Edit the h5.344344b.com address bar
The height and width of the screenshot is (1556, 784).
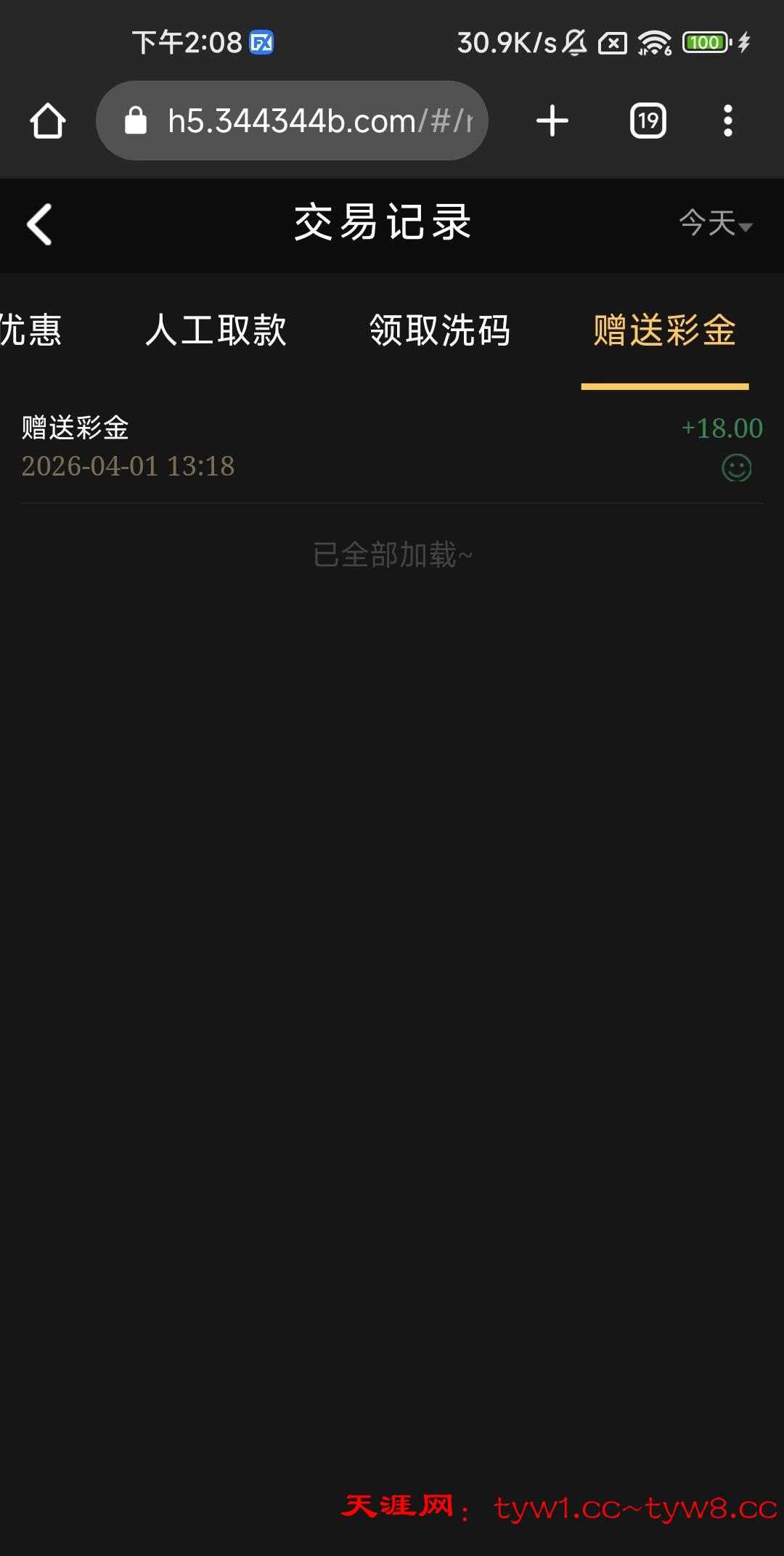click(x=305, y=121)
